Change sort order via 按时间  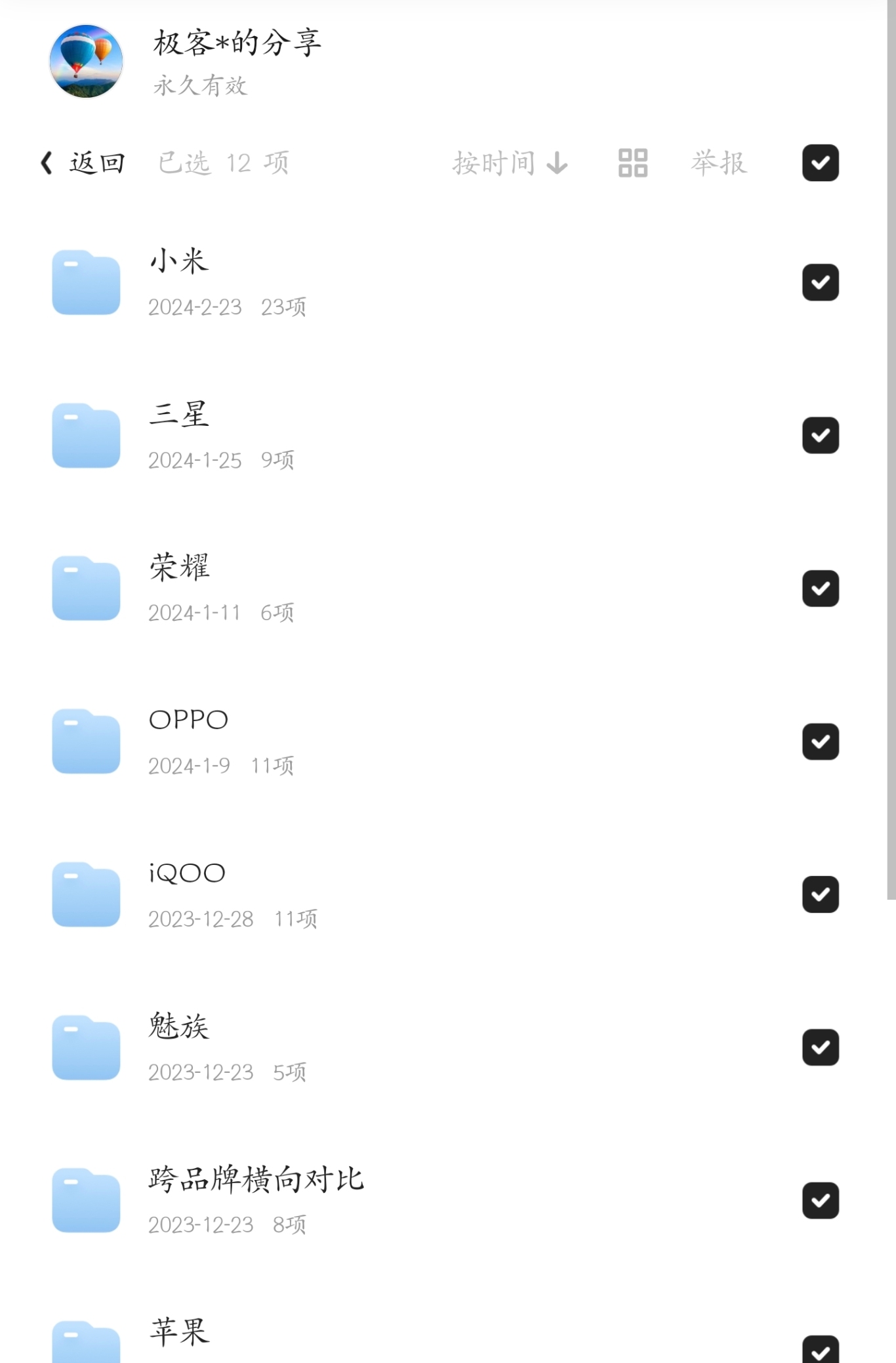(x=510, y=163)
